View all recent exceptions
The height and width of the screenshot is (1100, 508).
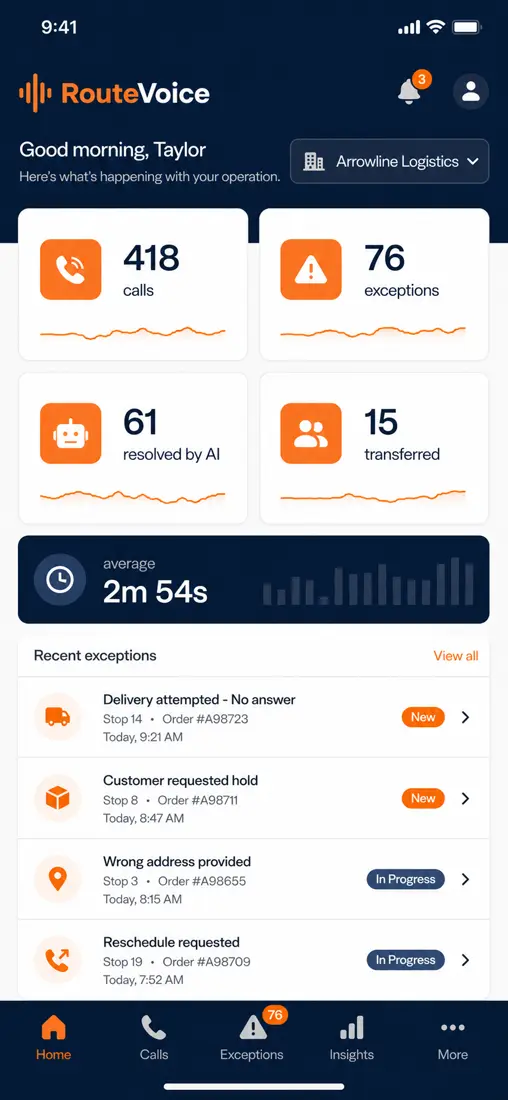click(x=455, y=656)
